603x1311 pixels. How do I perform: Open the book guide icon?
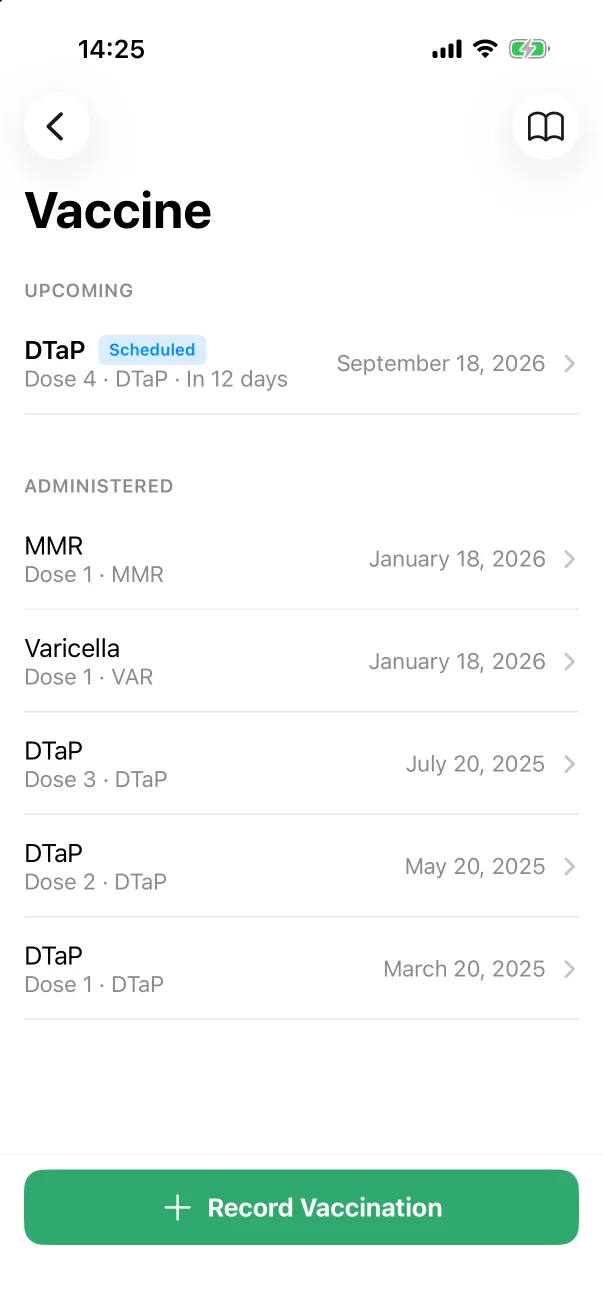(546, 126)
